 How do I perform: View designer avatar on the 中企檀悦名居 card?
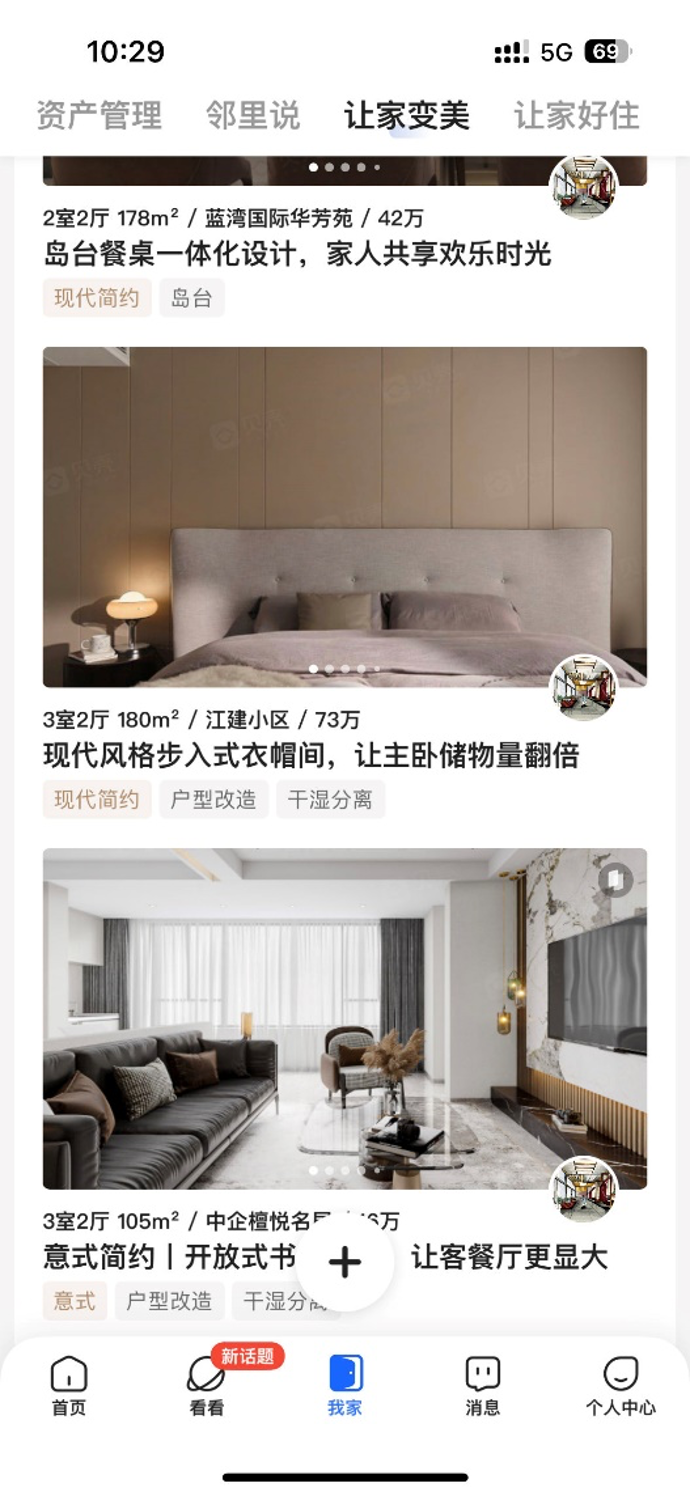584,1190
